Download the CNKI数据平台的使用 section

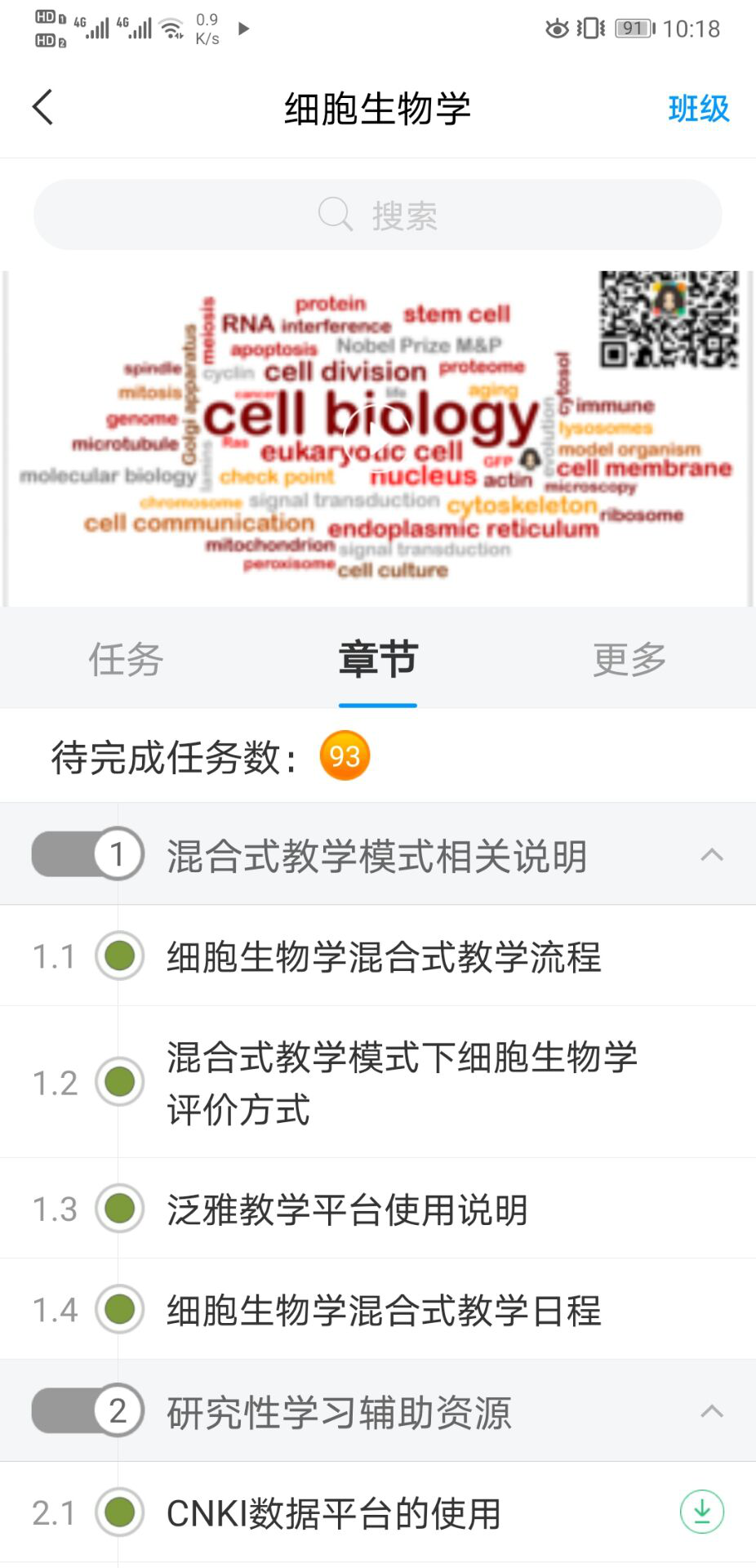(701, 1512)
